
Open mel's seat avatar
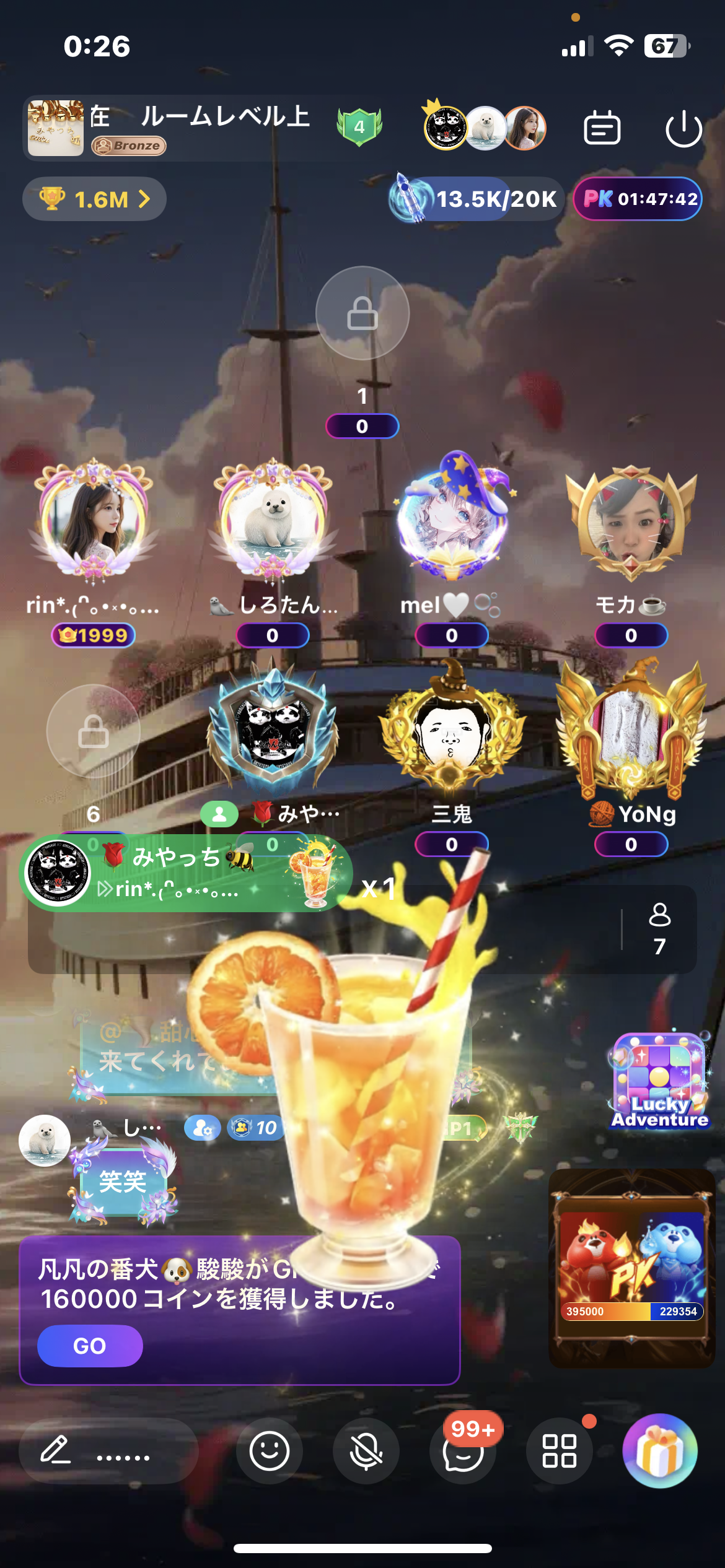452,517
